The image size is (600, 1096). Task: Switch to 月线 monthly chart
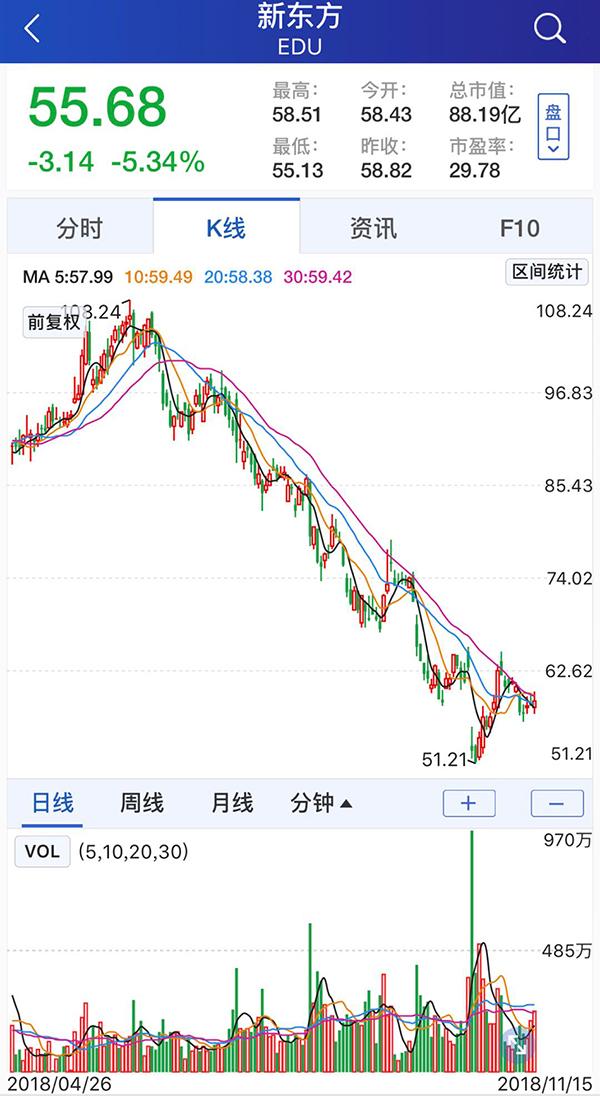[x=231, y=802]
